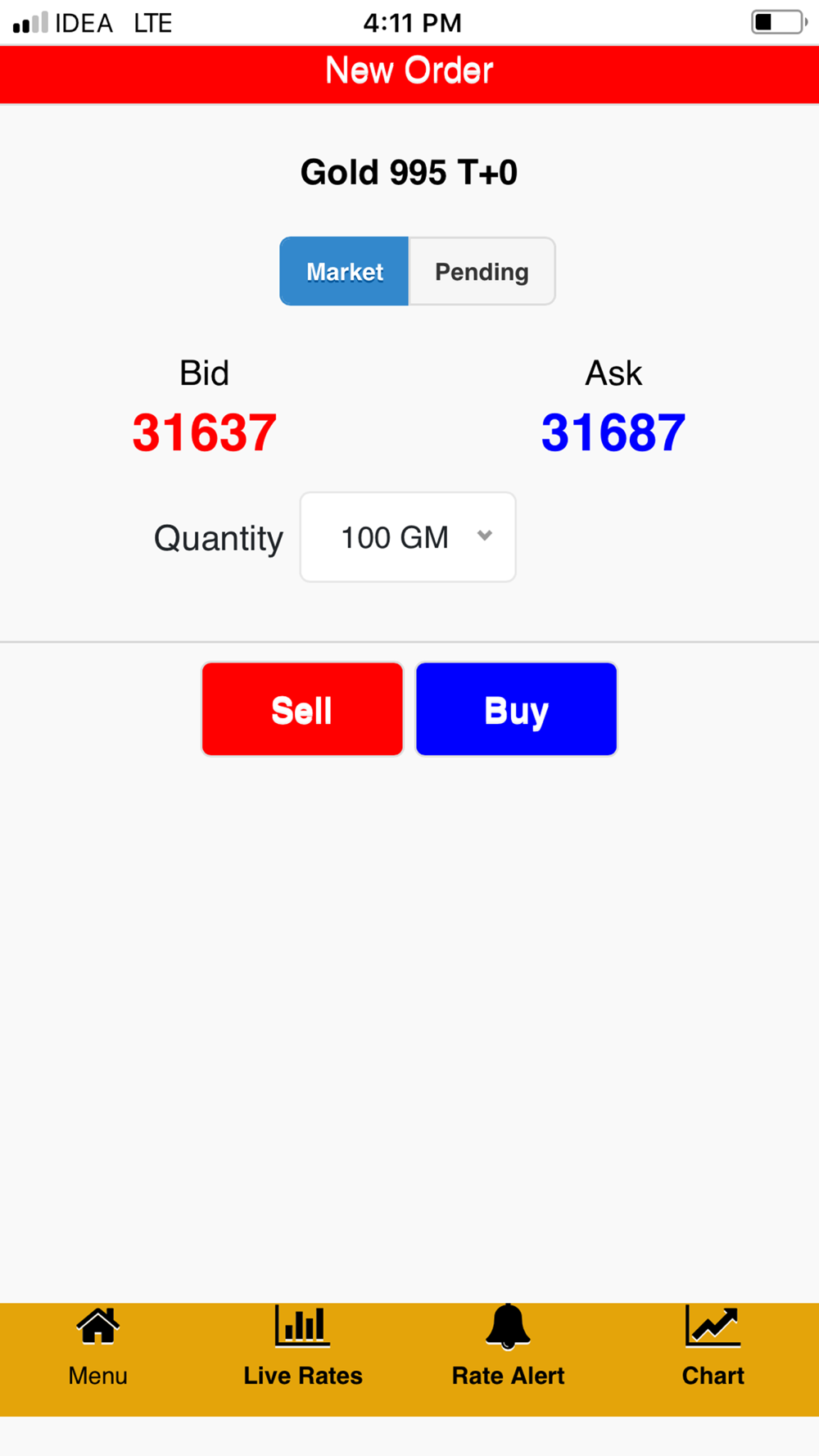Image resolution: width=819 pixels, height=1456 pixels.
Task: Tap the red Sell button
Action: pyautogui.click(x=302, y=709)
